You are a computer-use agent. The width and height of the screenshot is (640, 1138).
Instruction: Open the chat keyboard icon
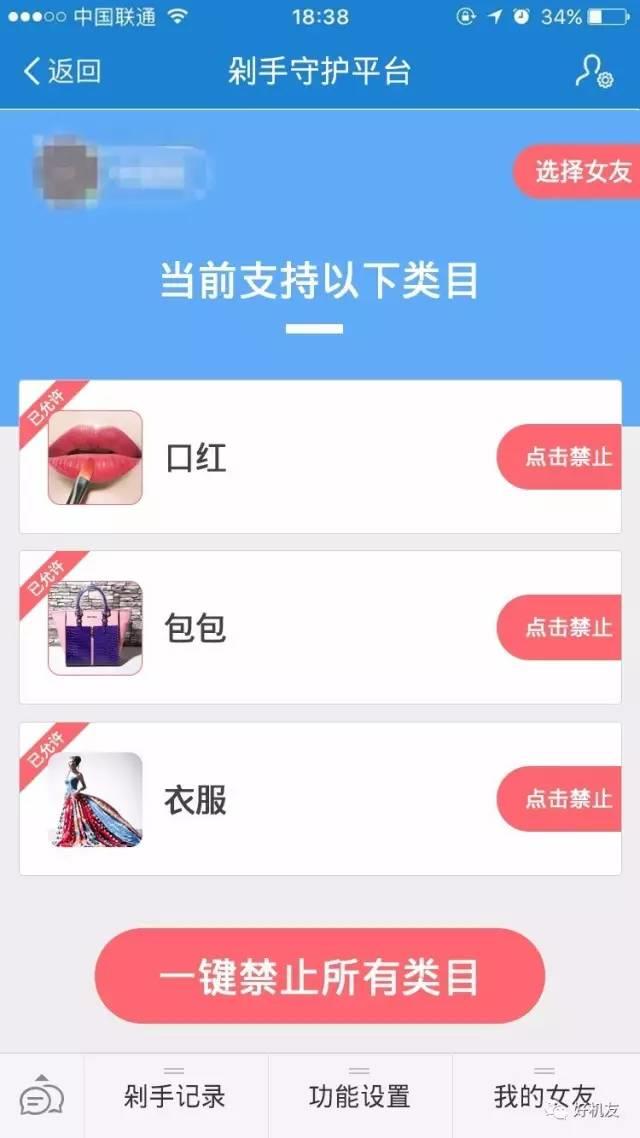(41, 1096)
